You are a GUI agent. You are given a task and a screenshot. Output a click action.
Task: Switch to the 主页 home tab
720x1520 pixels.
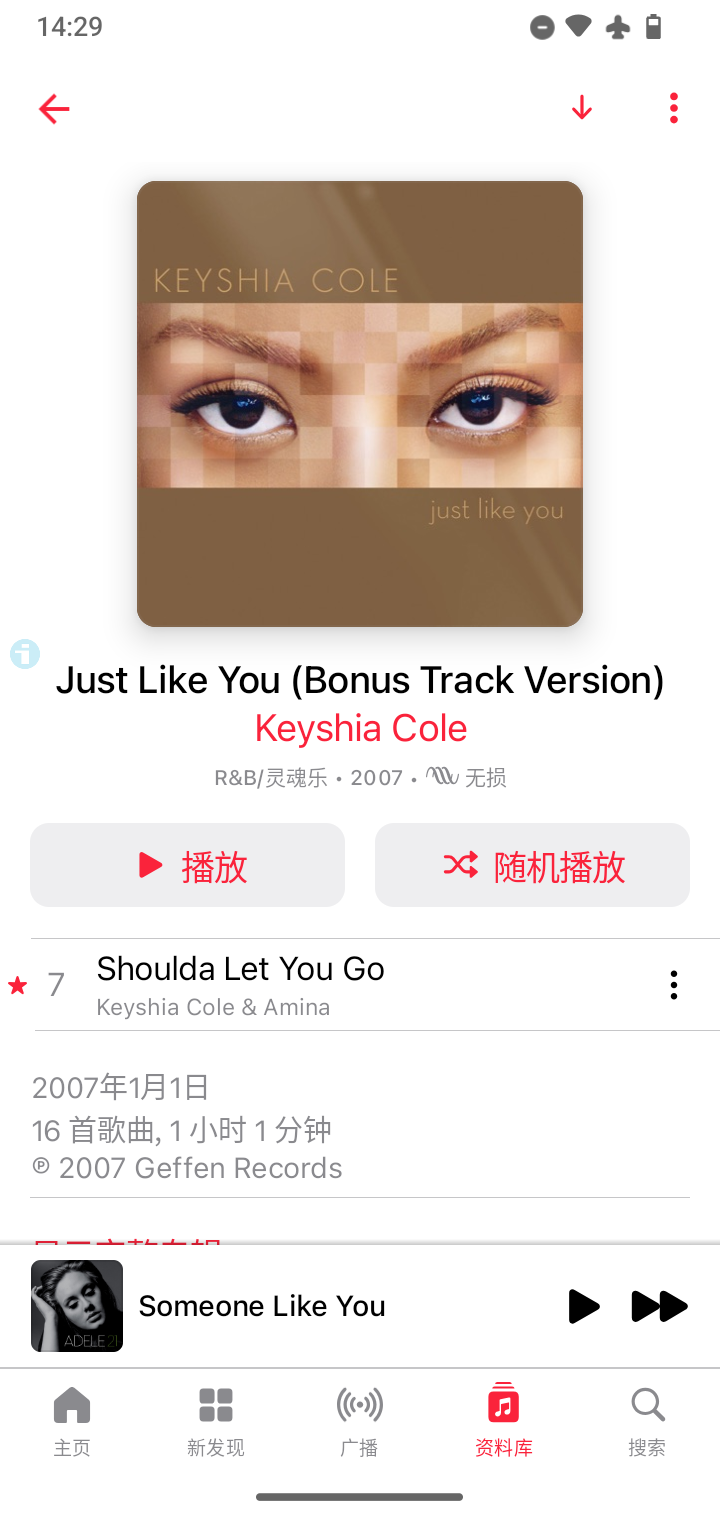click(x=72, y=1421)
